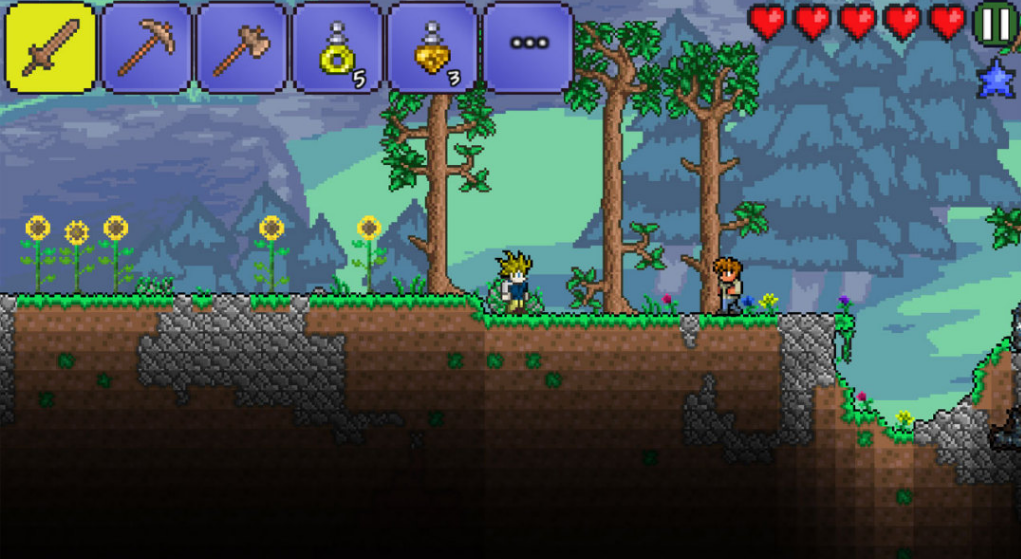Select the axe hotbar slot
The width and height of the screenshot is (1021, 559).
click(241, 47)
